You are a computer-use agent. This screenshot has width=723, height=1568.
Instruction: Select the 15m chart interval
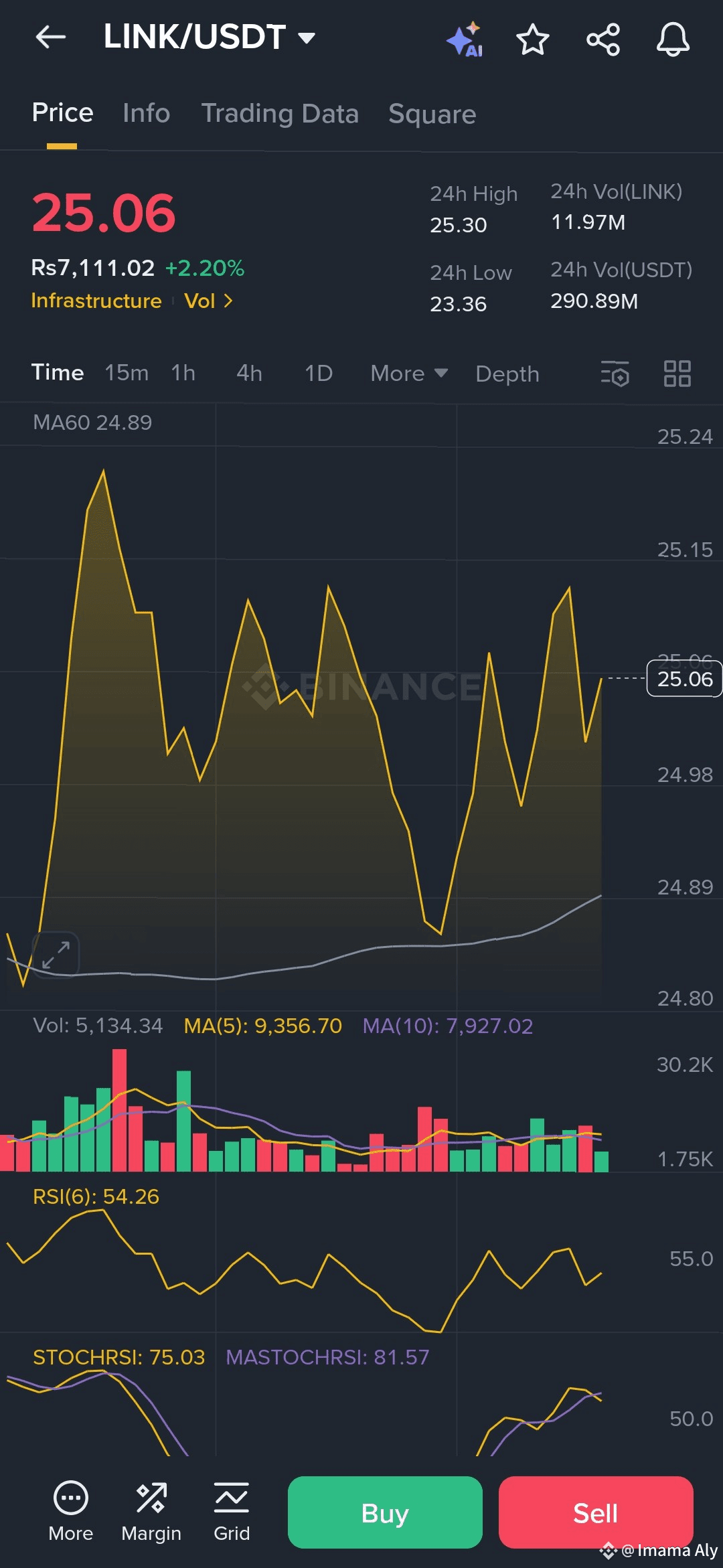click(x=127, y=373)
